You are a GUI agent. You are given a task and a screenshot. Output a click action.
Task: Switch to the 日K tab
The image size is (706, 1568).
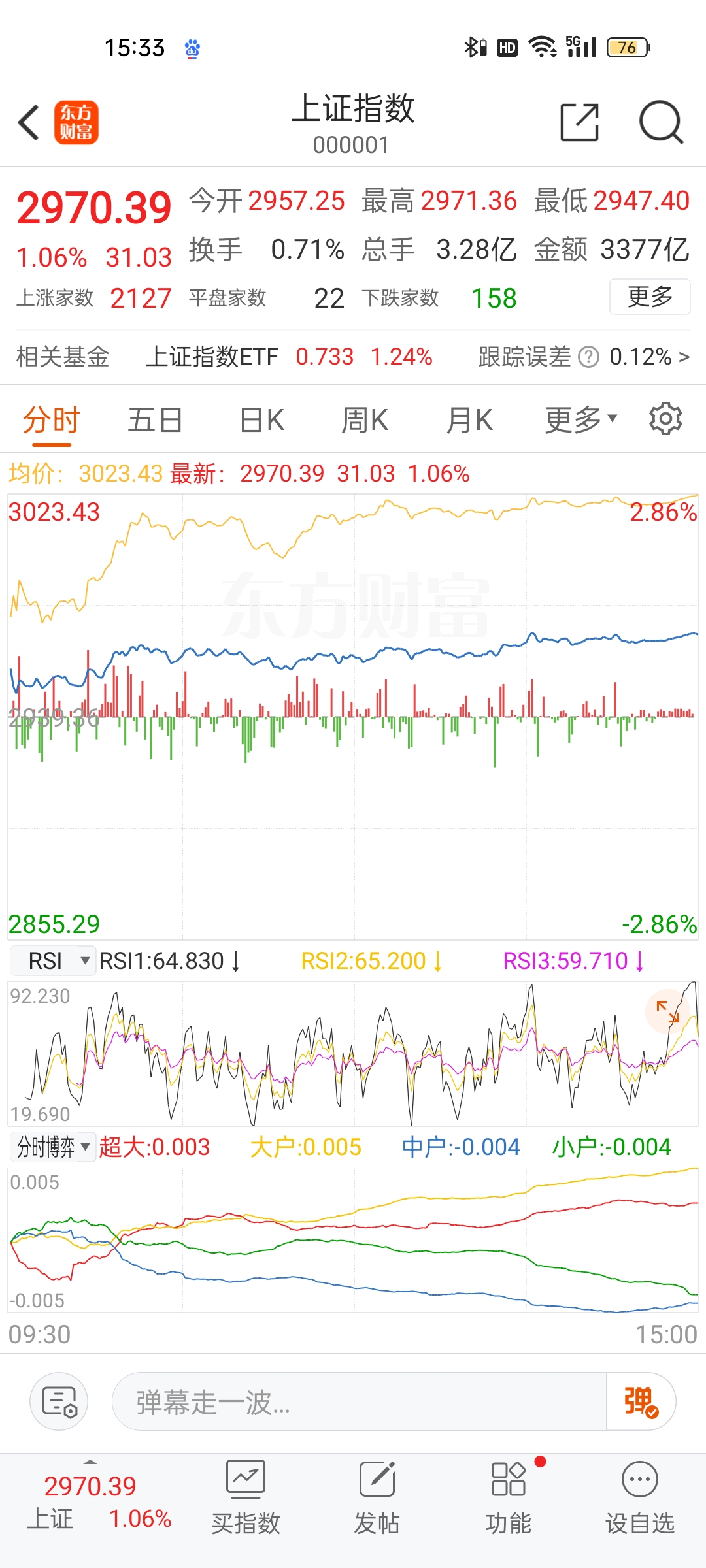pos(261,419)
